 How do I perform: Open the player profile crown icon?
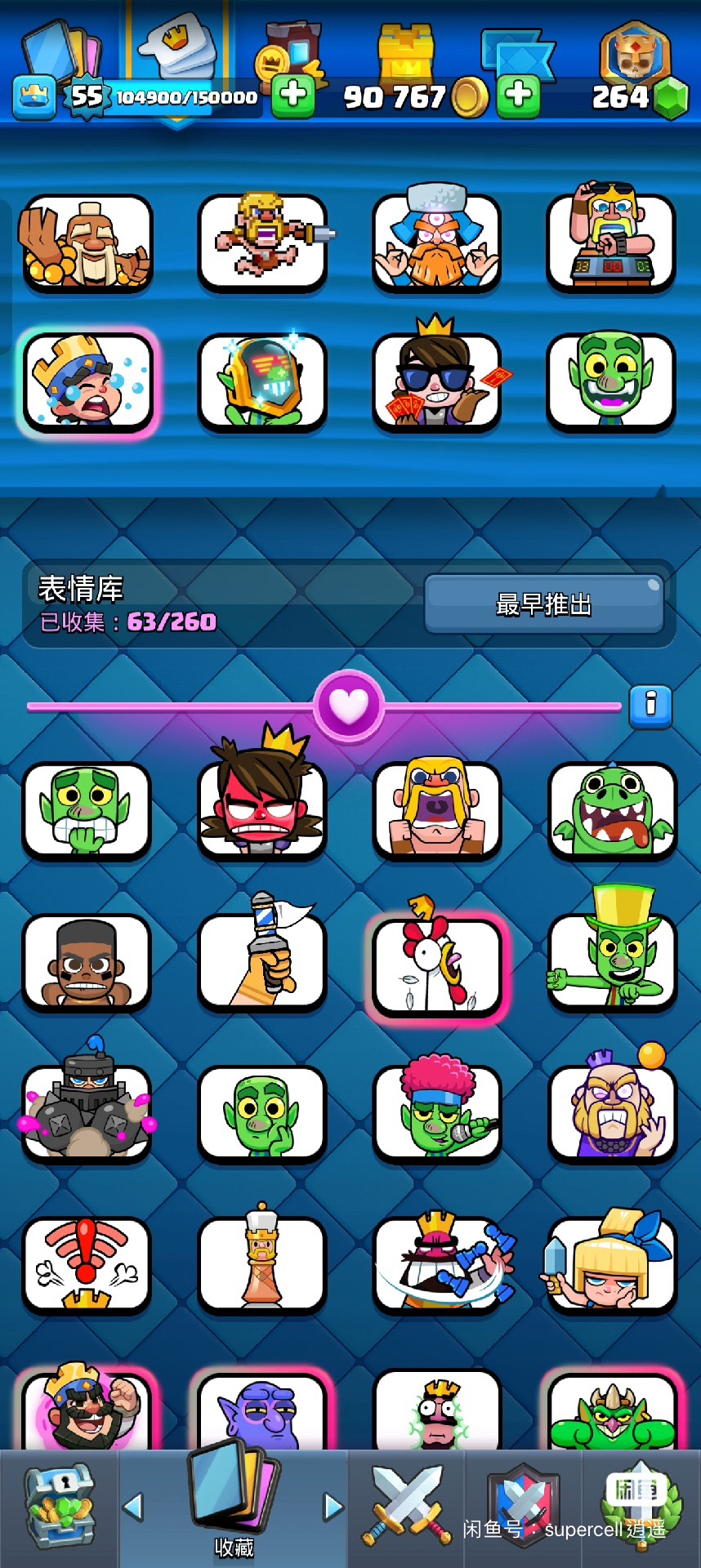34,96
